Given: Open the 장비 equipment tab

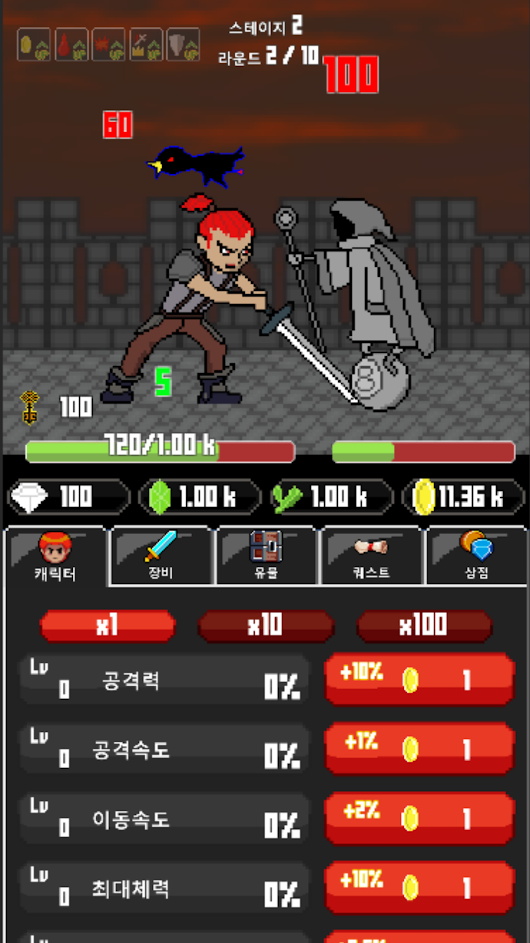Looking at the screenshot, I should (x=161, y=556).
